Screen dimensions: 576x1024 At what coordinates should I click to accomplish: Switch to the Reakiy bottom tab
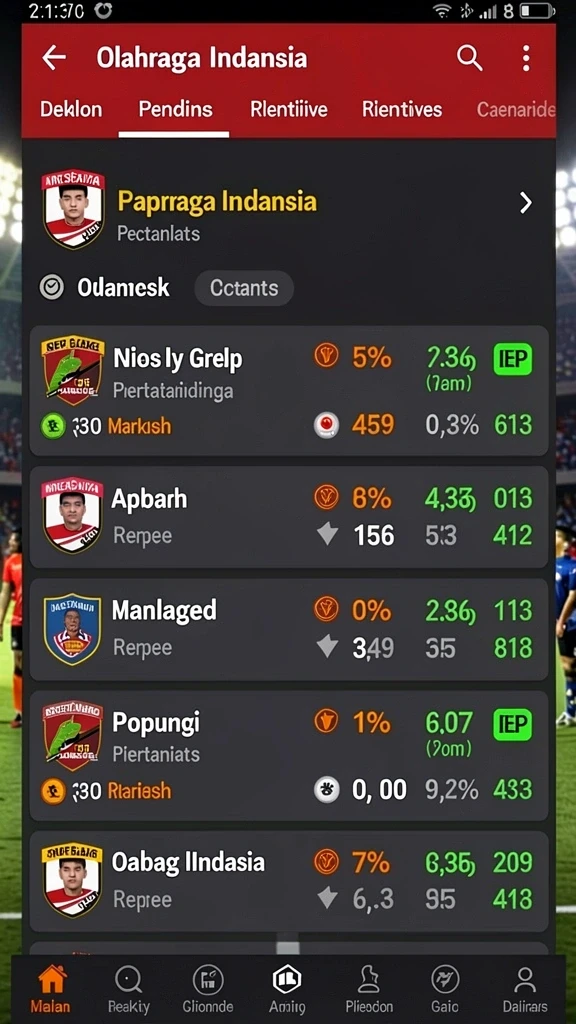129,988
